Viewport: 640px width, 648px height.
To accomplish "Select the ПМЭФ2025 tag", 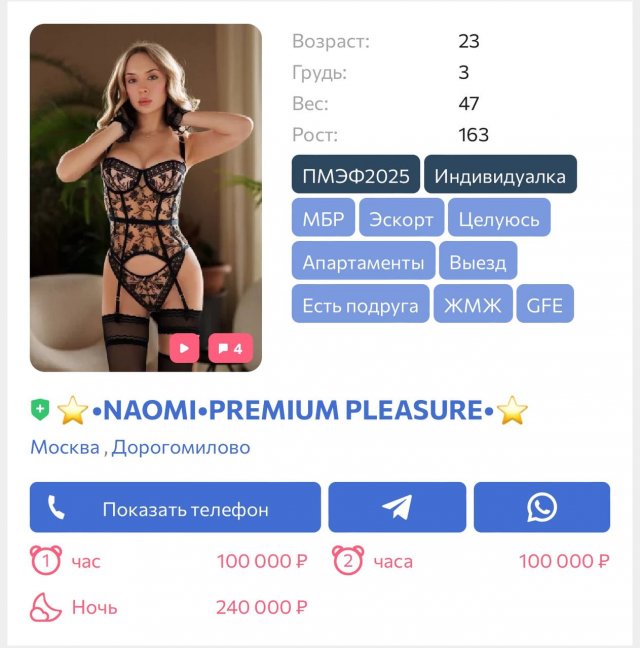I will pos(356,175).
